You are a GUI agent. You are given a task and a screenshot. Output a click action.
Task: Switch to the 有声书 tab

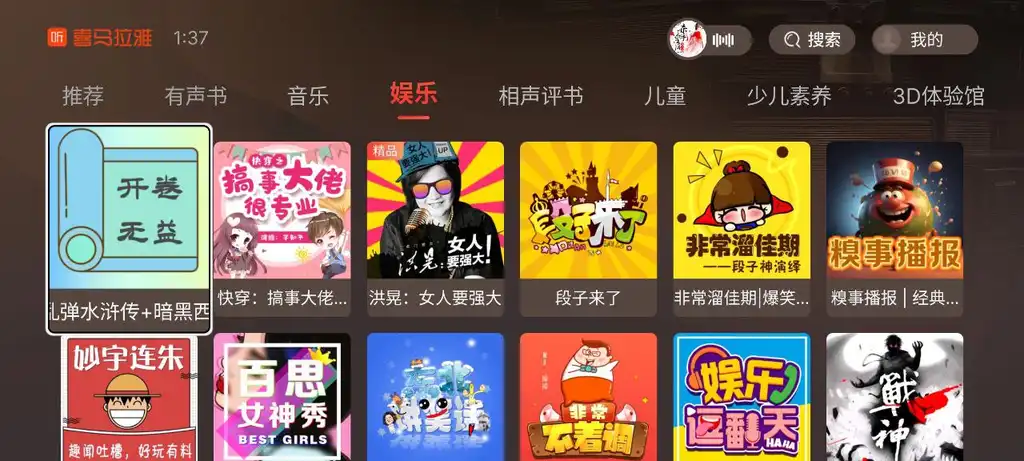(196, 97)
